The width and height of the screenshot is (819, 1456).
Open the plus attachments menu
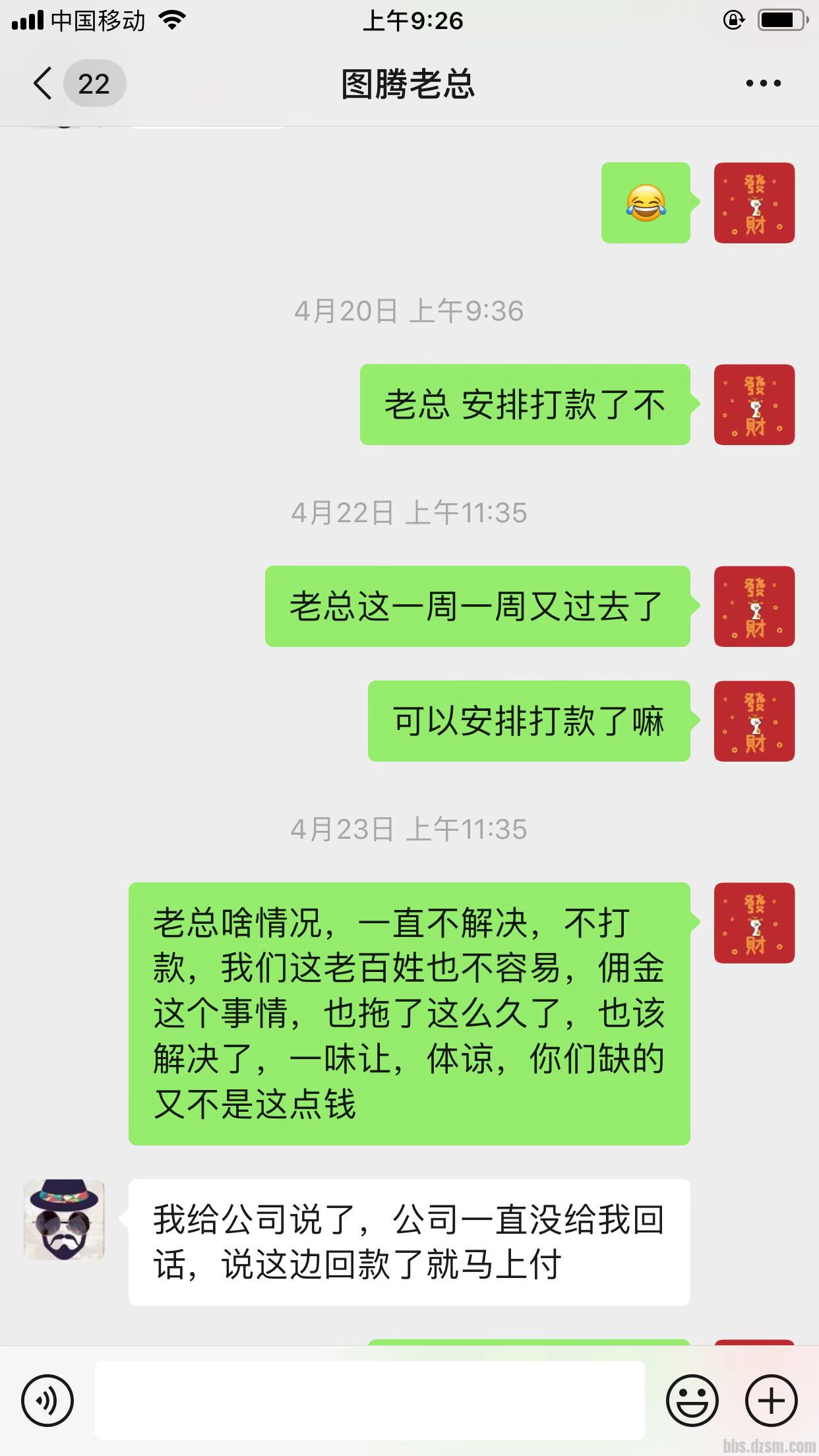[x=771, y=1400]
